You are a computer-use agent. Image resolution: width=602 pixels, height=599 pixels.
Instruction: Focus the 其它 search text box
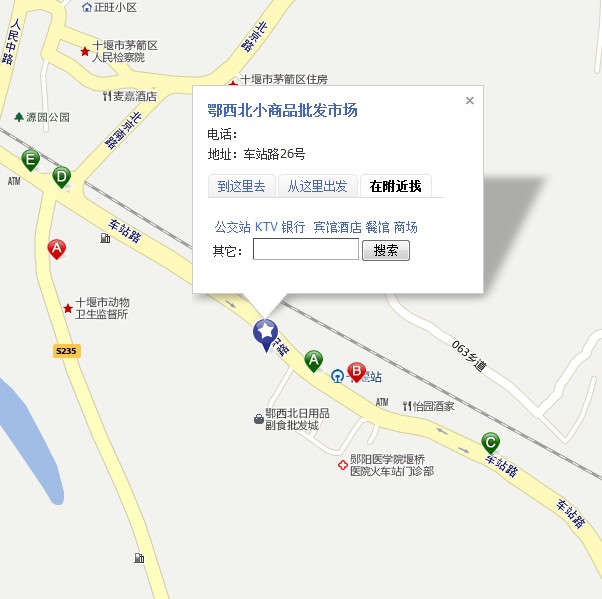(x=305, y=250)
